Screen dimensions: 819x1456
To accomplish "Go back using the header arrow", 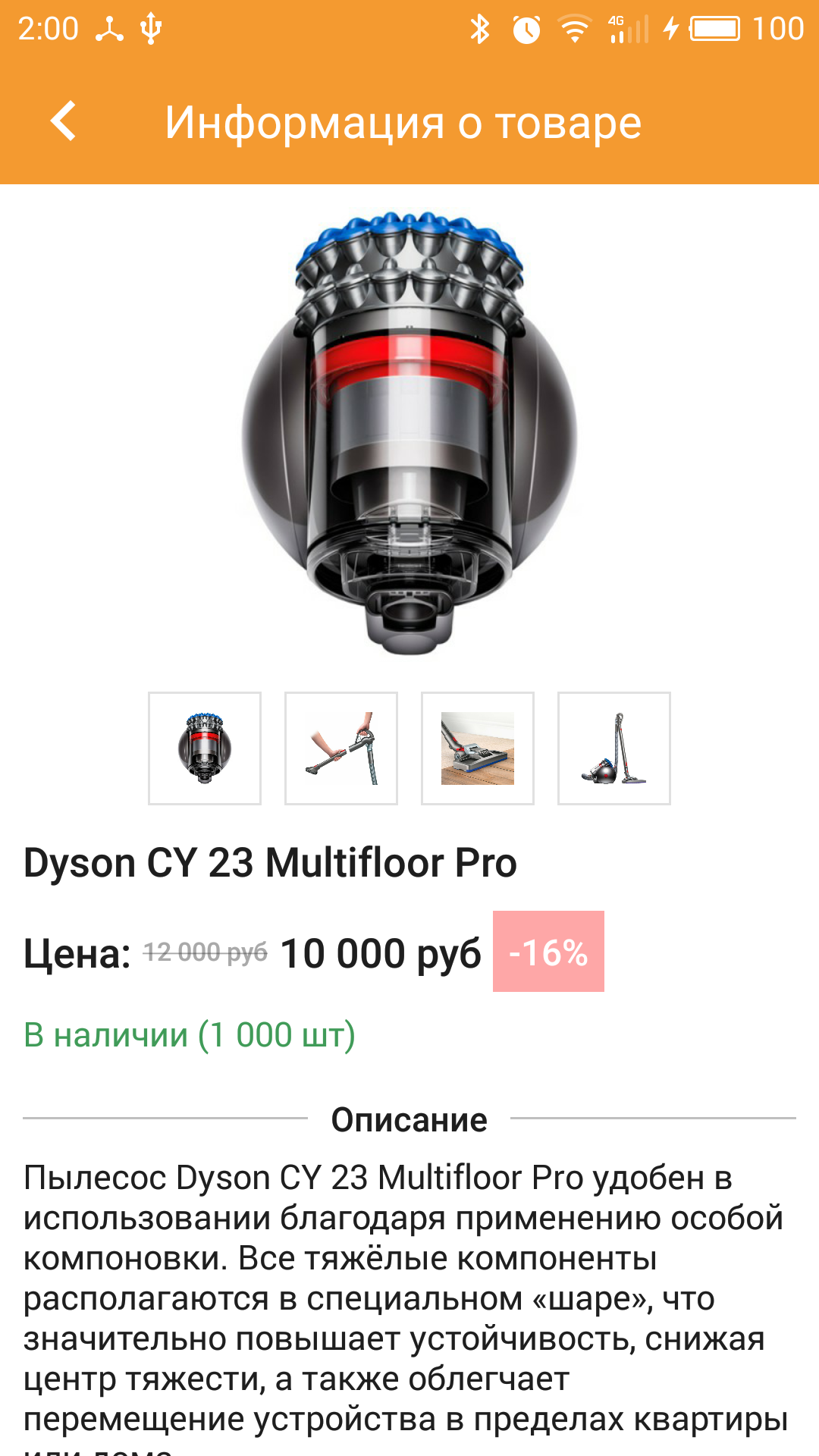I will point(64,121).
